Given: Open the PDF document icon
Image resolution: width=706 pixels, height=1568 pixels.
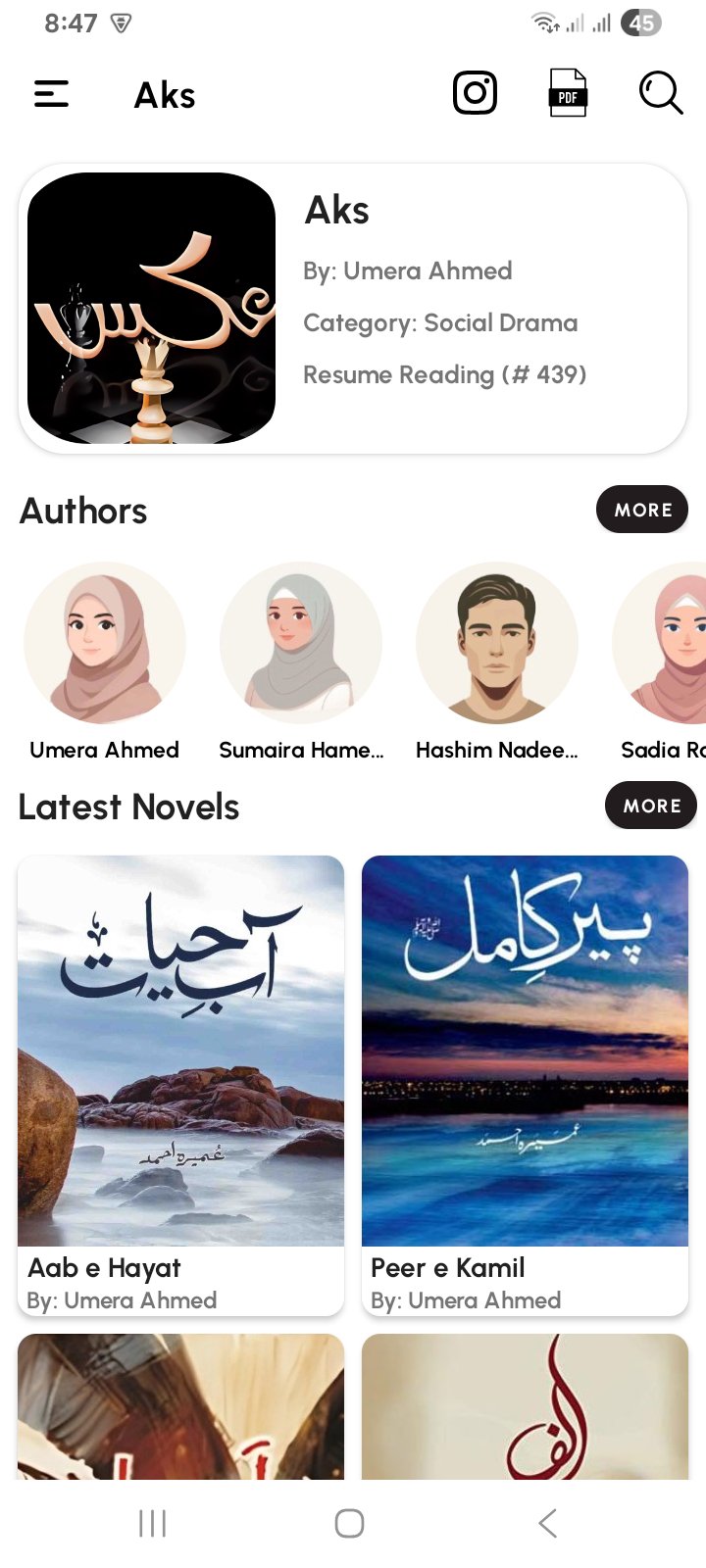Looking at the screenshot, I should (567, 94).
